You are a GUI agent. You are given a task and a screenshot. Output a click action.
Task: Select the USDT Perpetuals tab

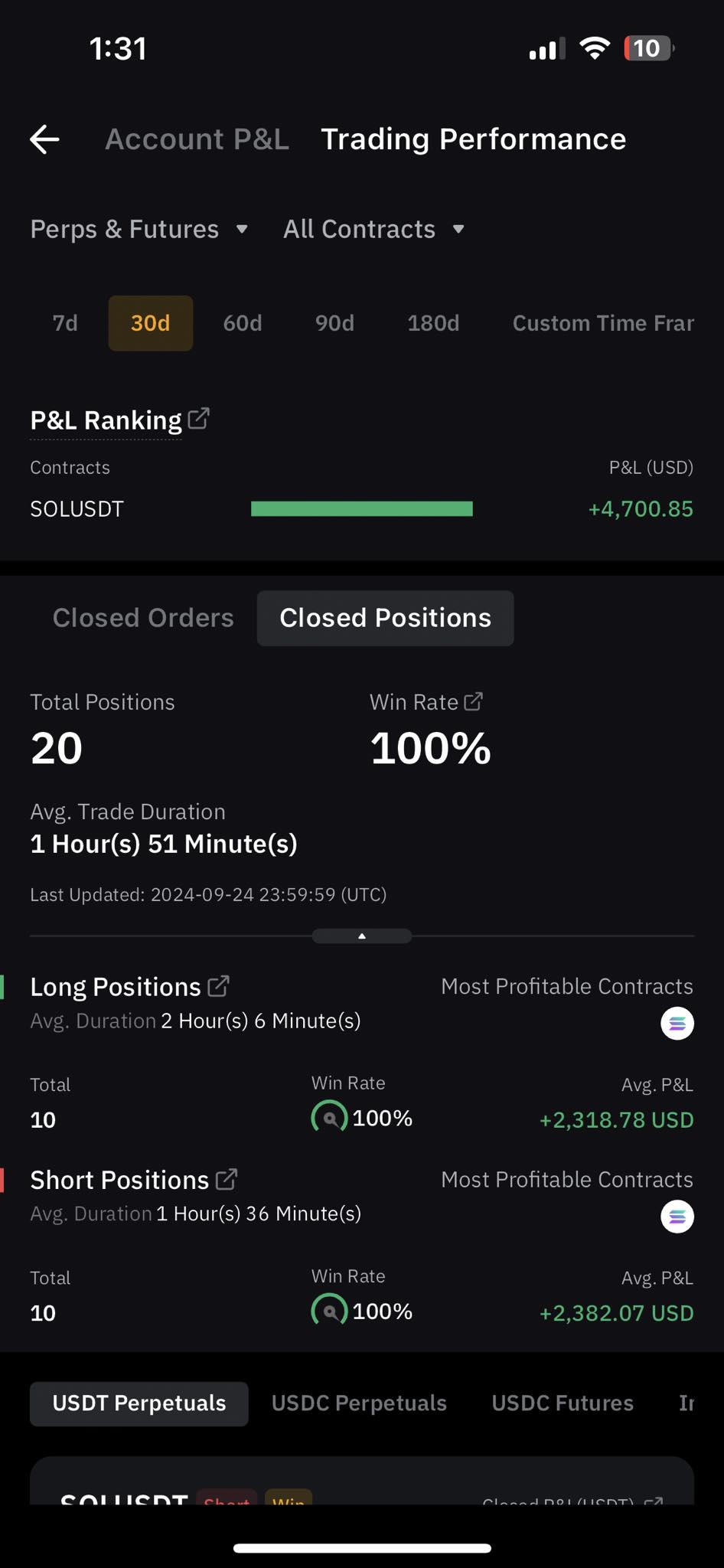[x=139, y=1403]
